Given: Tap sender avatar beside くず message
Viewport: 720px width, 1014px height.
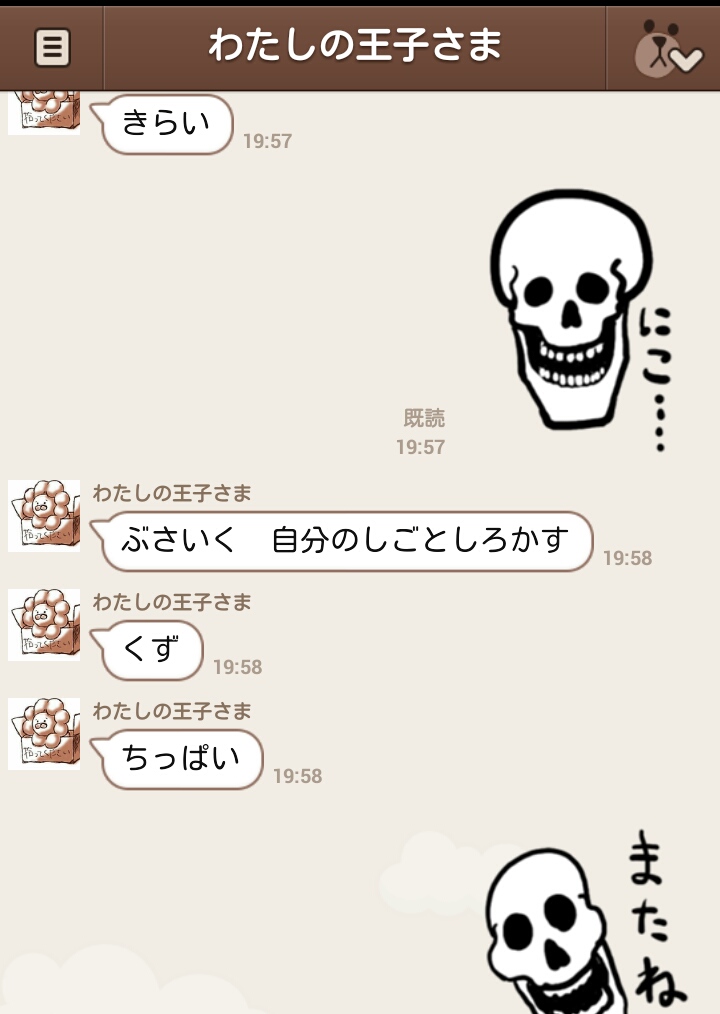Looking at the screenshot, I should [44, 625].
